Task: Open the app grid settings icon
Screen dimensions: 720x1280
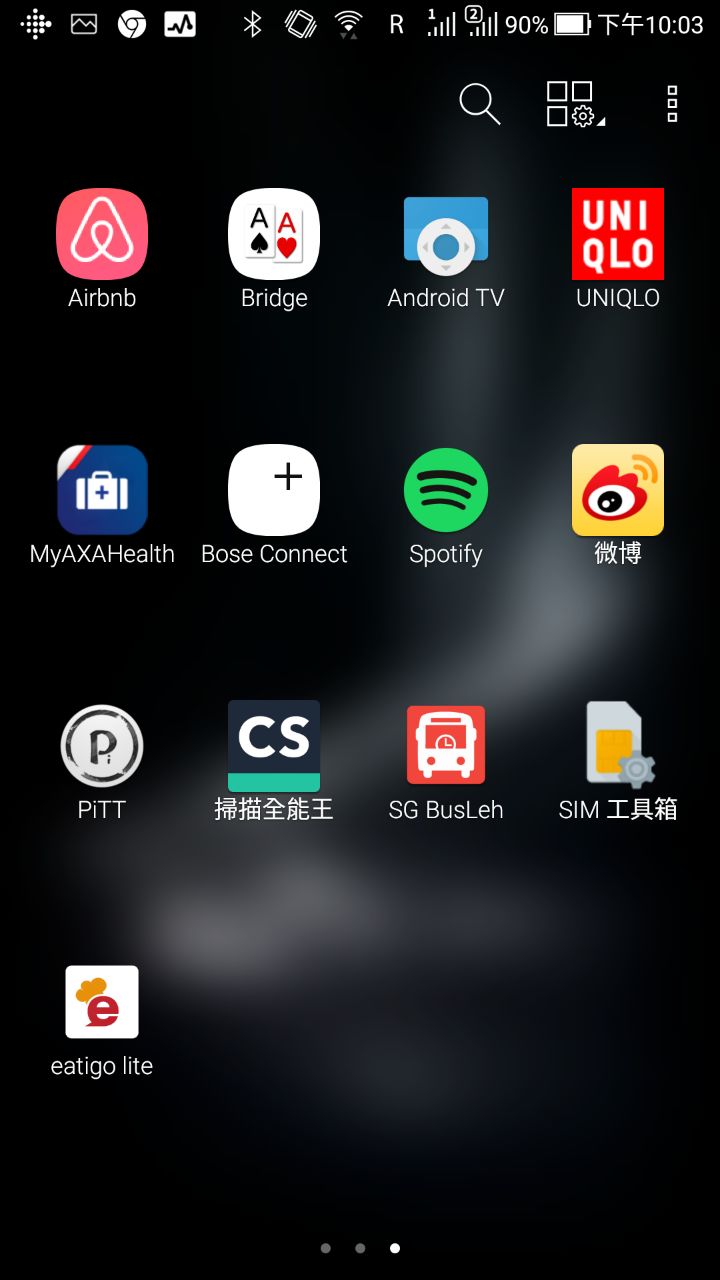Action: [x=575, y=104]
